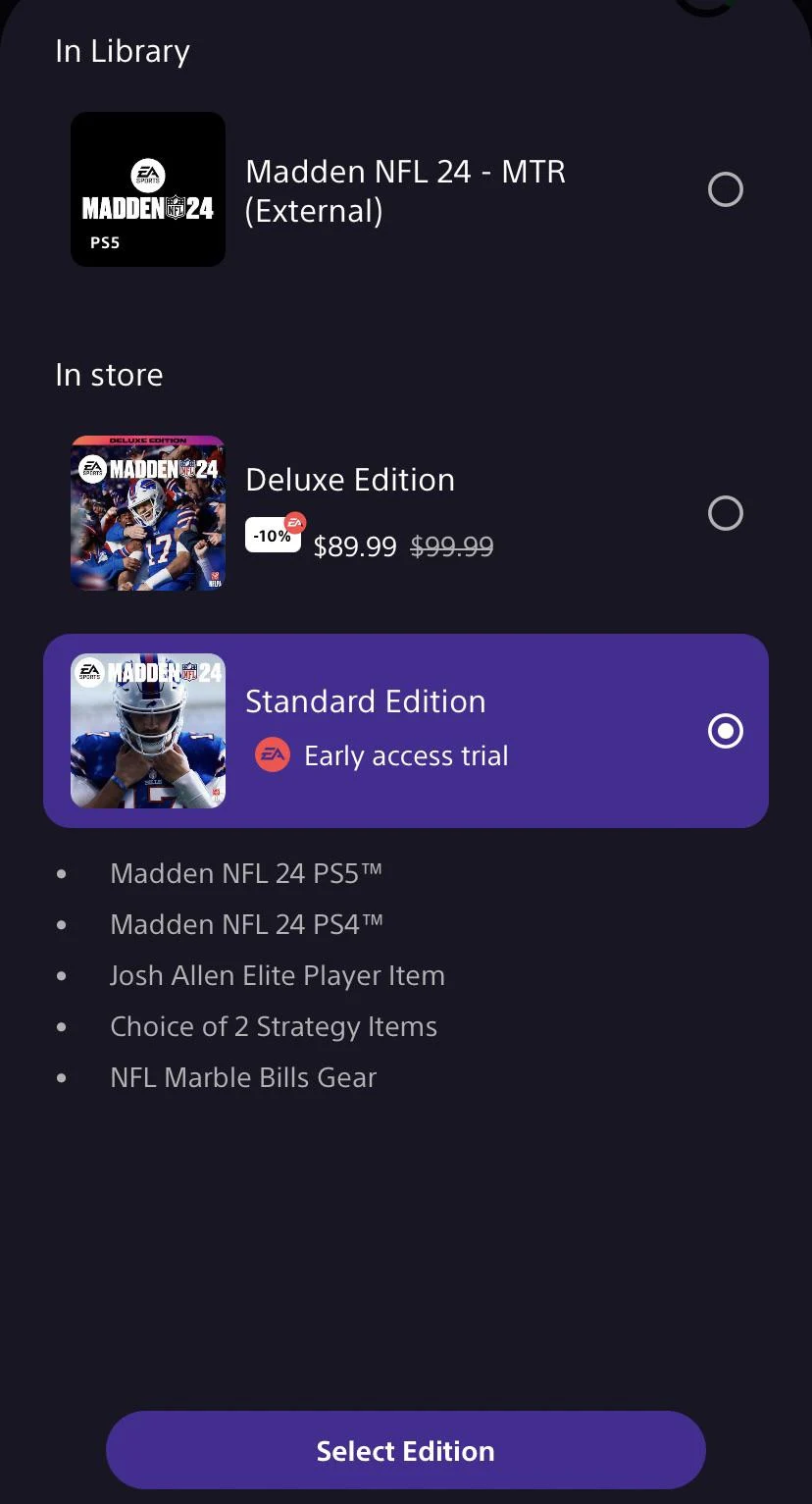Click the PS5 label on the library game tile
812x1504 pixels.
(x=105, y=242)
